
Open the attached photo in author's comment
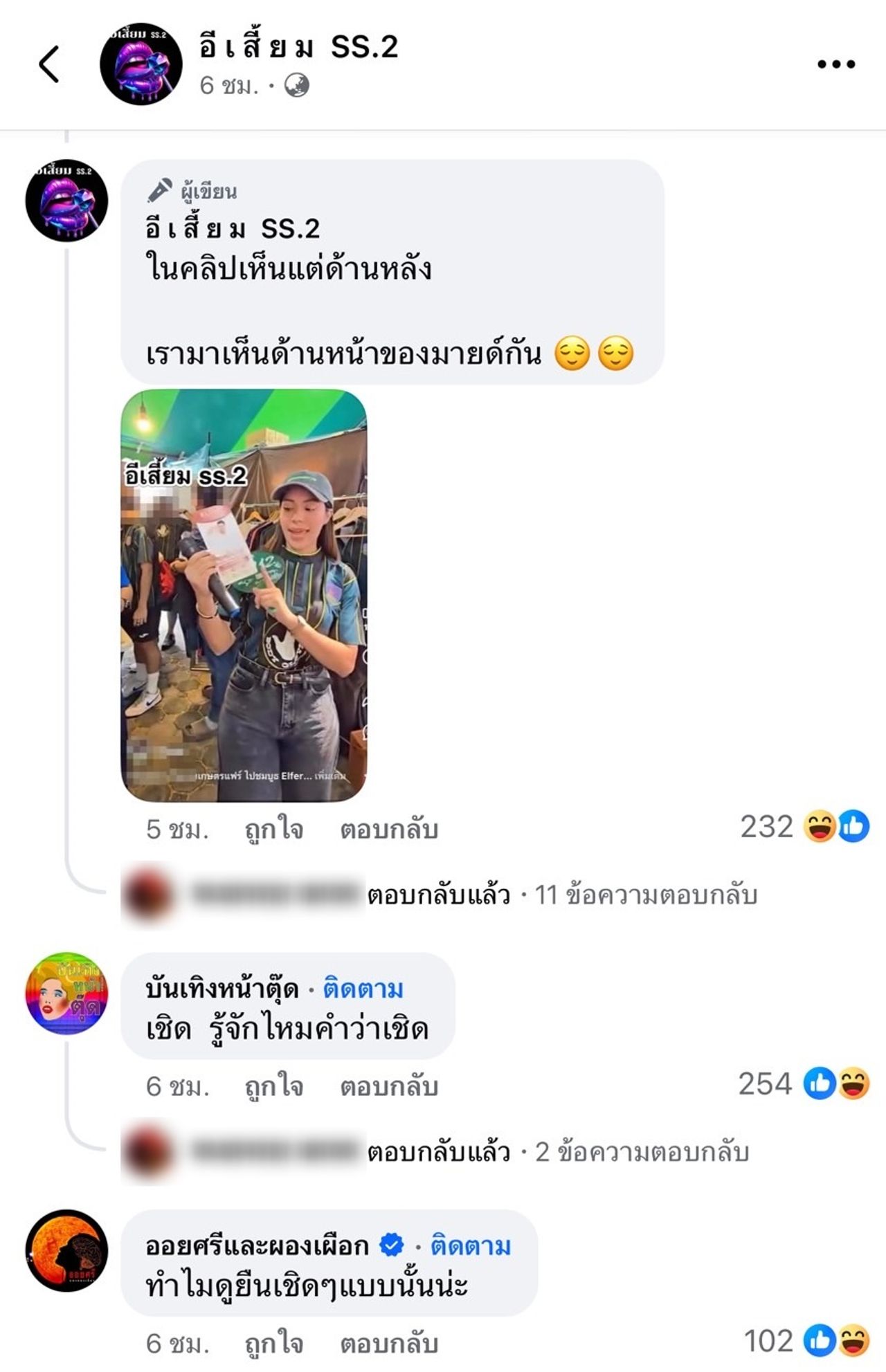[244, 595]
